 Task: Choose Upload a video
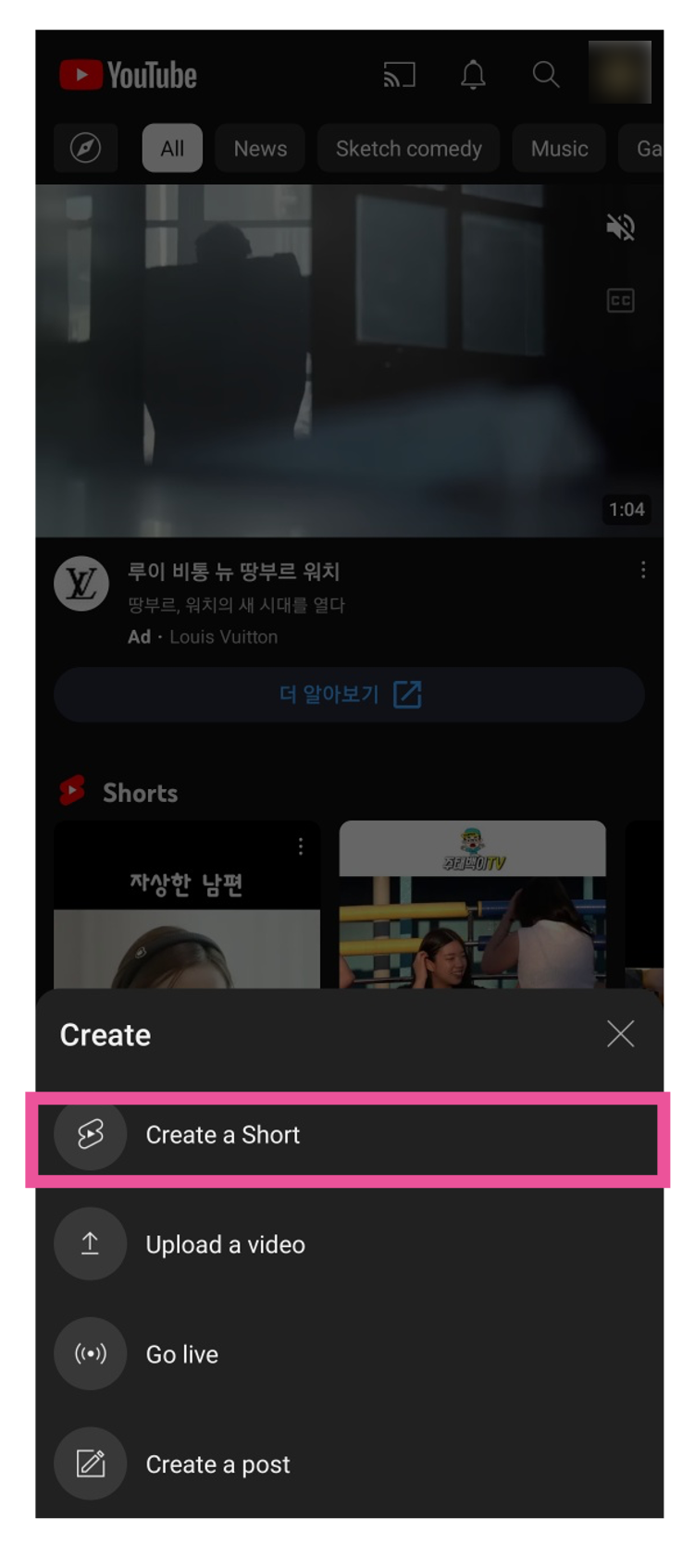[x=225, y=1244]
